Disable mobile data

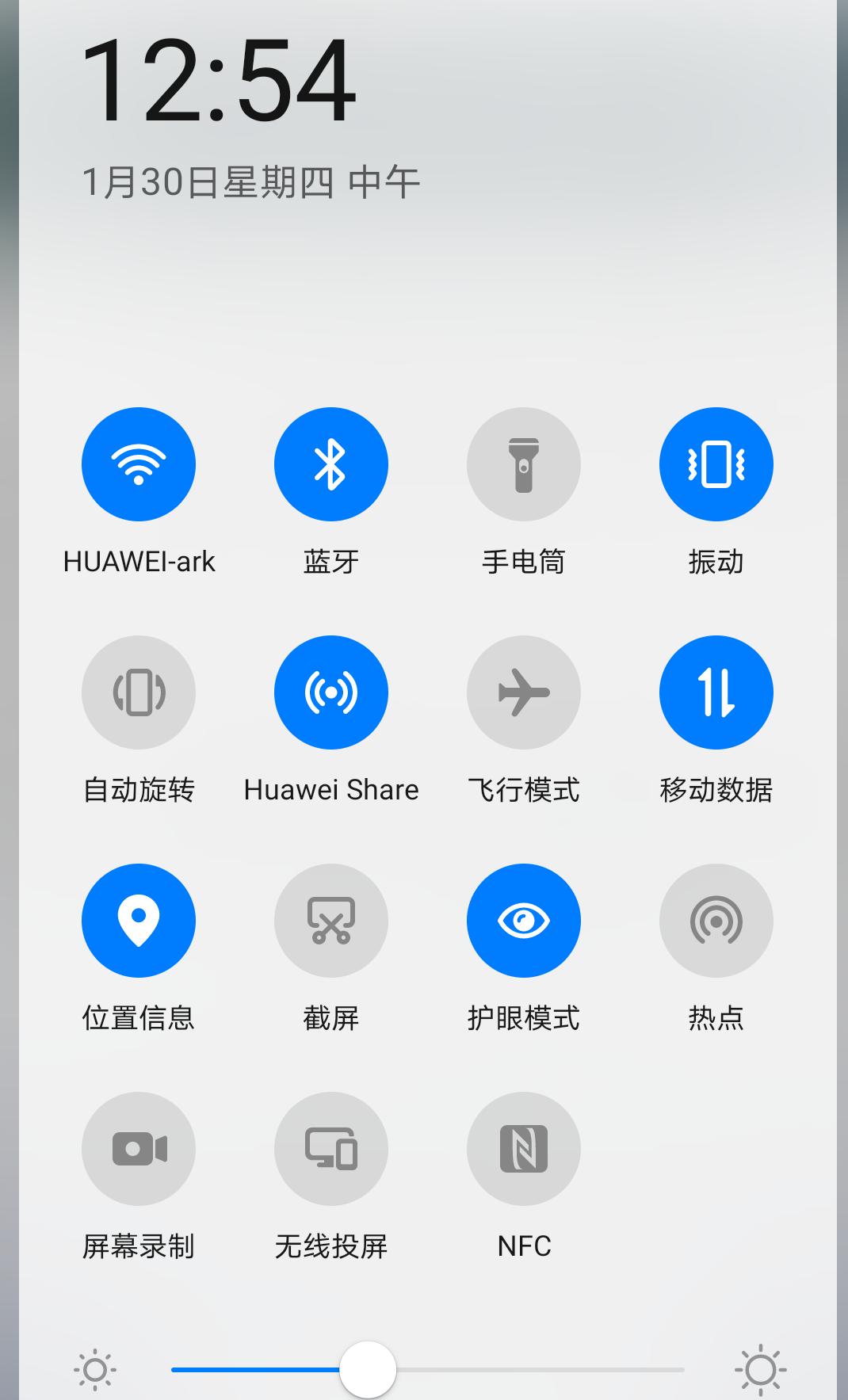(x=716, y=692)
